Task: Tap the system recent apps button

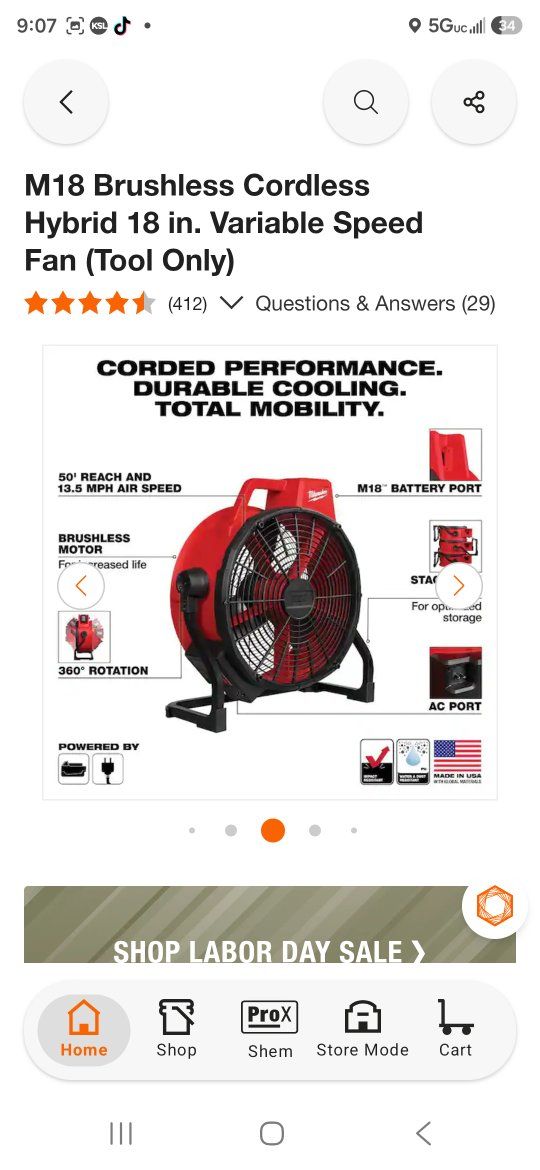Action: (x=121, y=1133)
